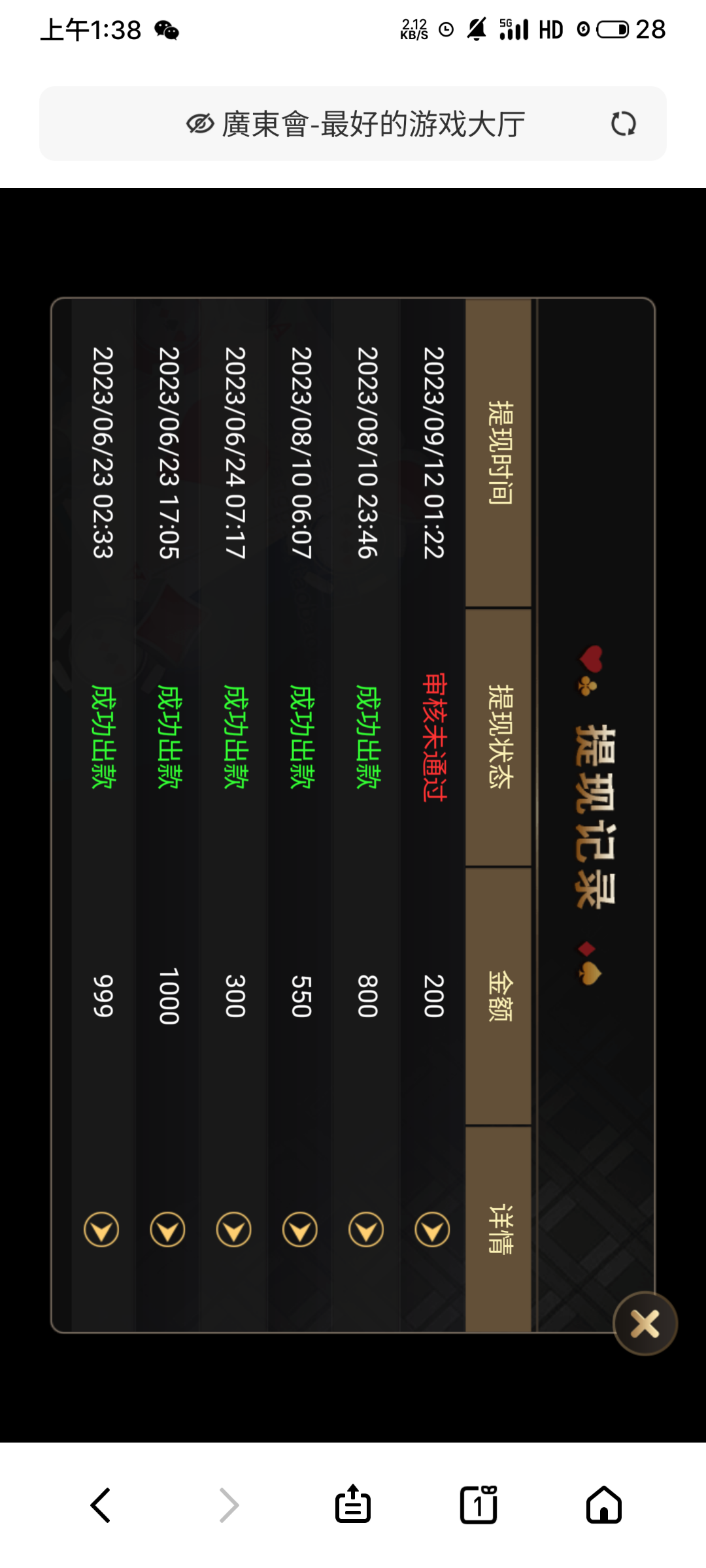Image resolution: width=706 pixels, height=1568 pixels.
Task: Tap the battery indicator in status bar
Action: pyautogui.click(x=613, y=29)
